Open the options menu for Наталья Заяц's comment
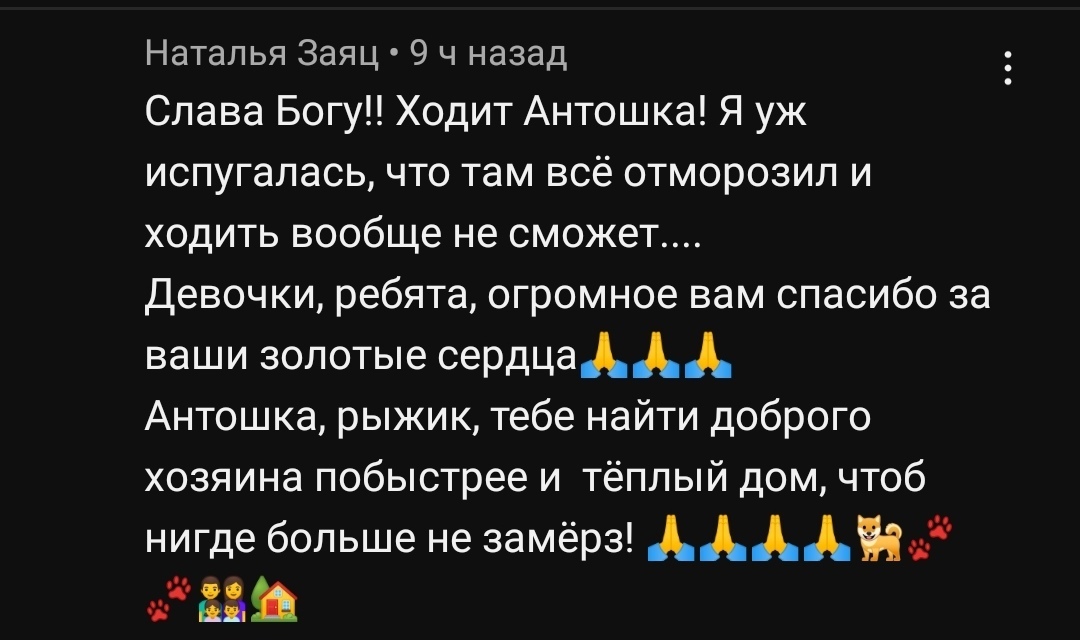This screenshot has height=640, width=1080. click(1007, 68)
